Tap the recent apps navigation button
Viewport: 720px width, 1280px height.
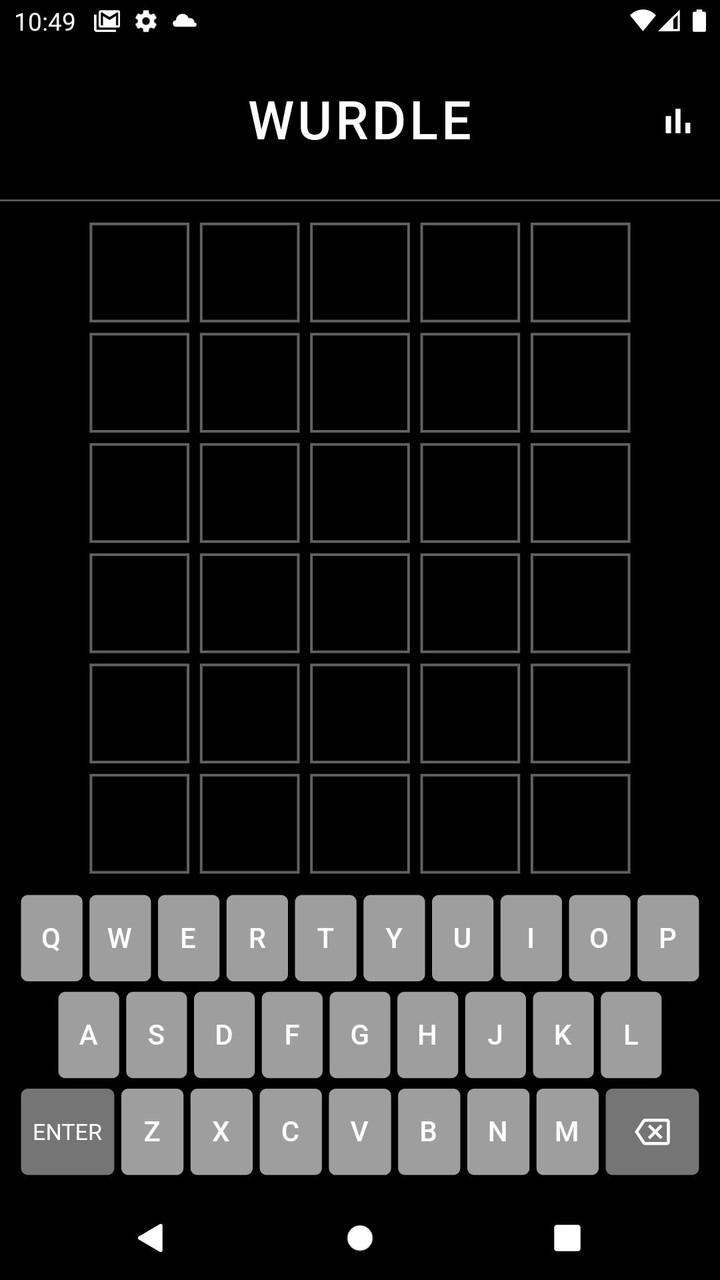(567, 1237)
